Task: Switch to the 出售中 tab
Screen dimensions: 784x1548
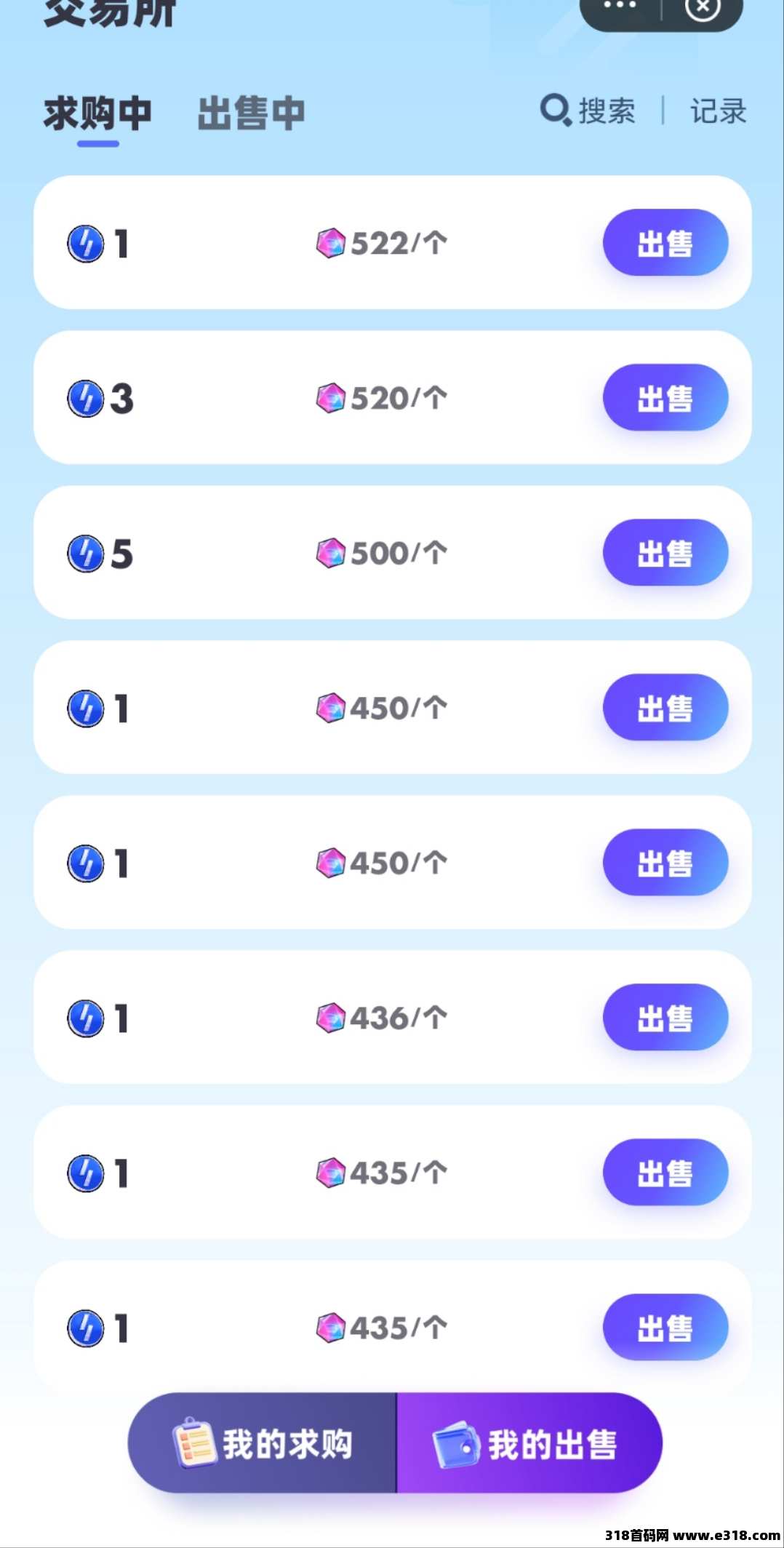Action: tap(251, 113)
